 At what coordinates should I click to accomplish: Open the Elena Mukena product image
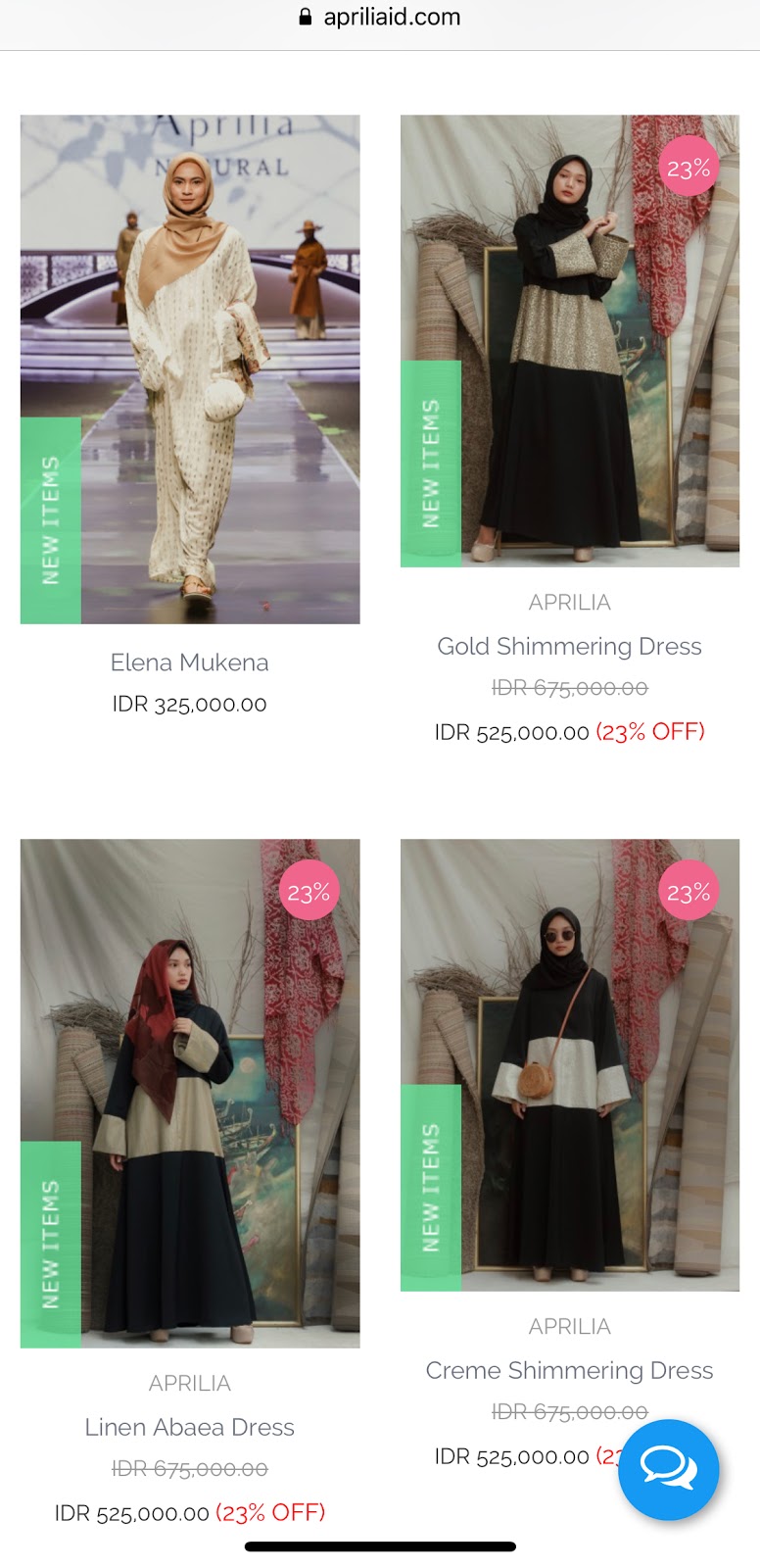point(190,369)
